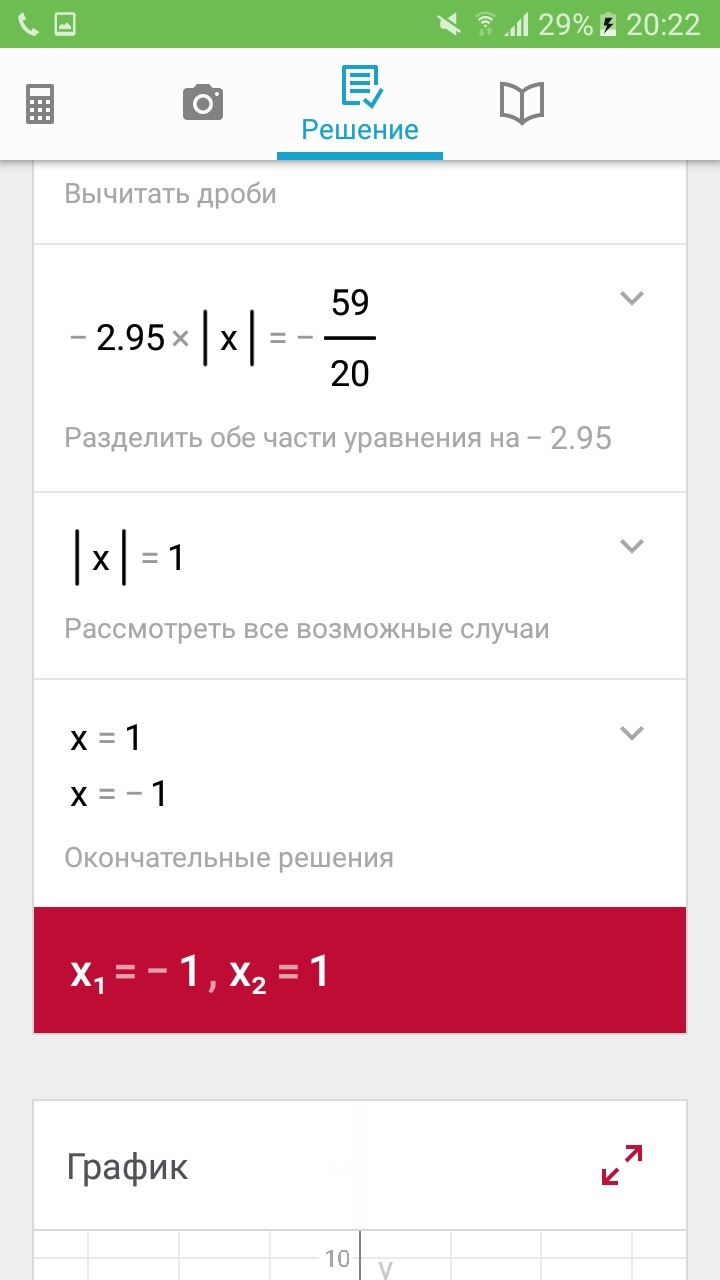Enlarge the График to fullscreen

pyautogui.click(x=621, y=1165)
